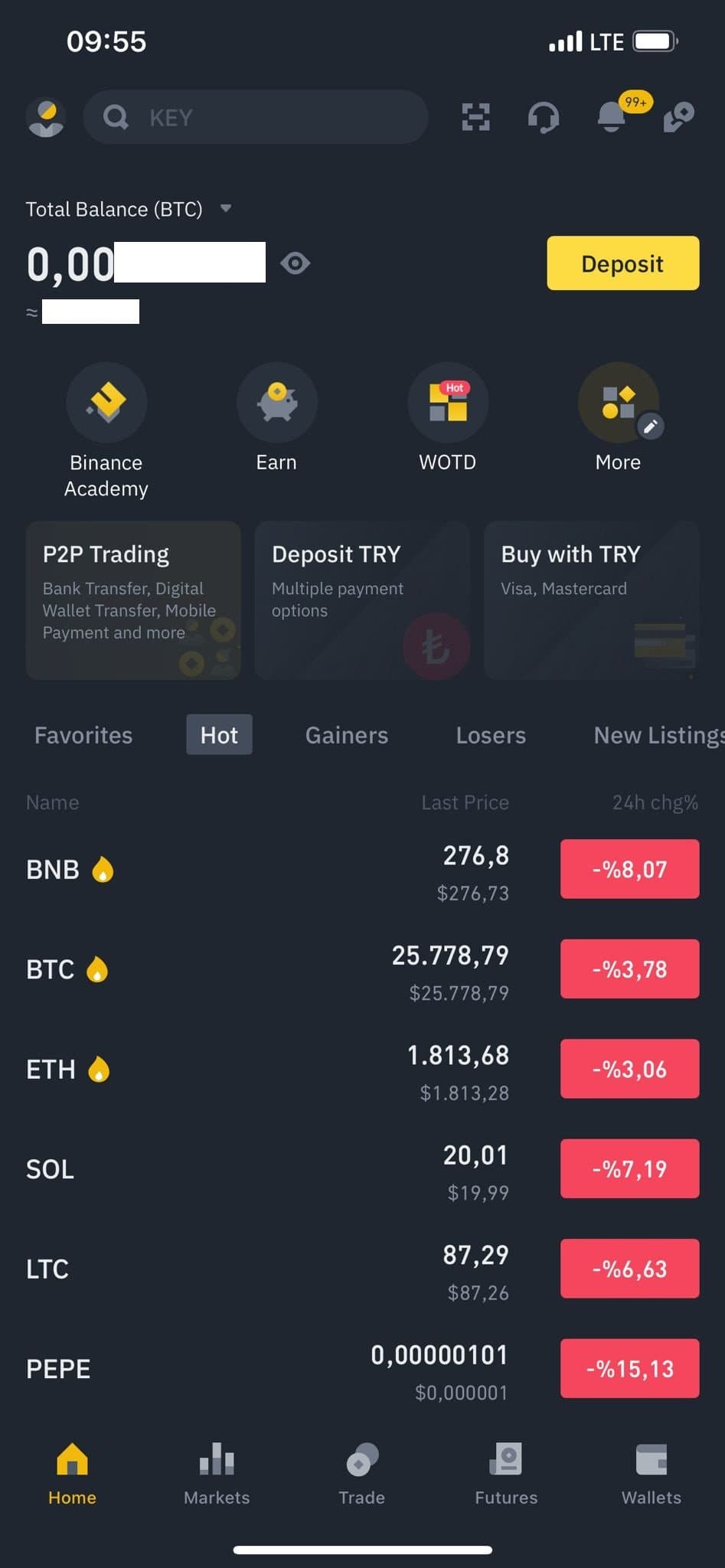
Task: Open customer support headset icon
Action: pyautogui.click(x=543, y=117)
